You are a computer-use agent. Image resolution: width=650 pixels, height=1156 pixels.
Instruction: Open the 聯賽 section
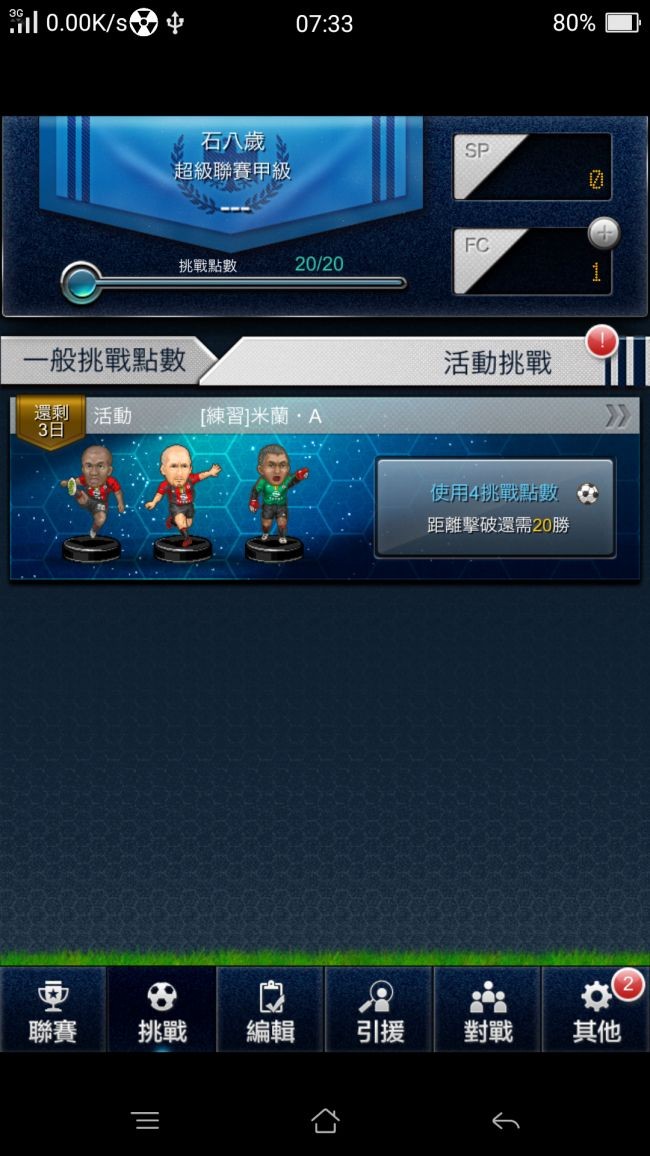point(53,1010)
